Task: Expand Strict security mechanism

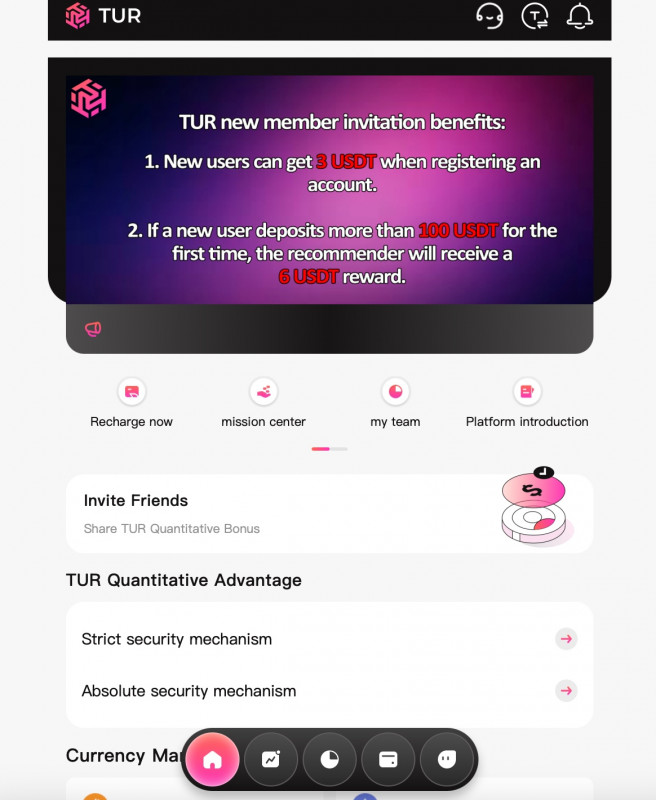Action: coord(329,639)
